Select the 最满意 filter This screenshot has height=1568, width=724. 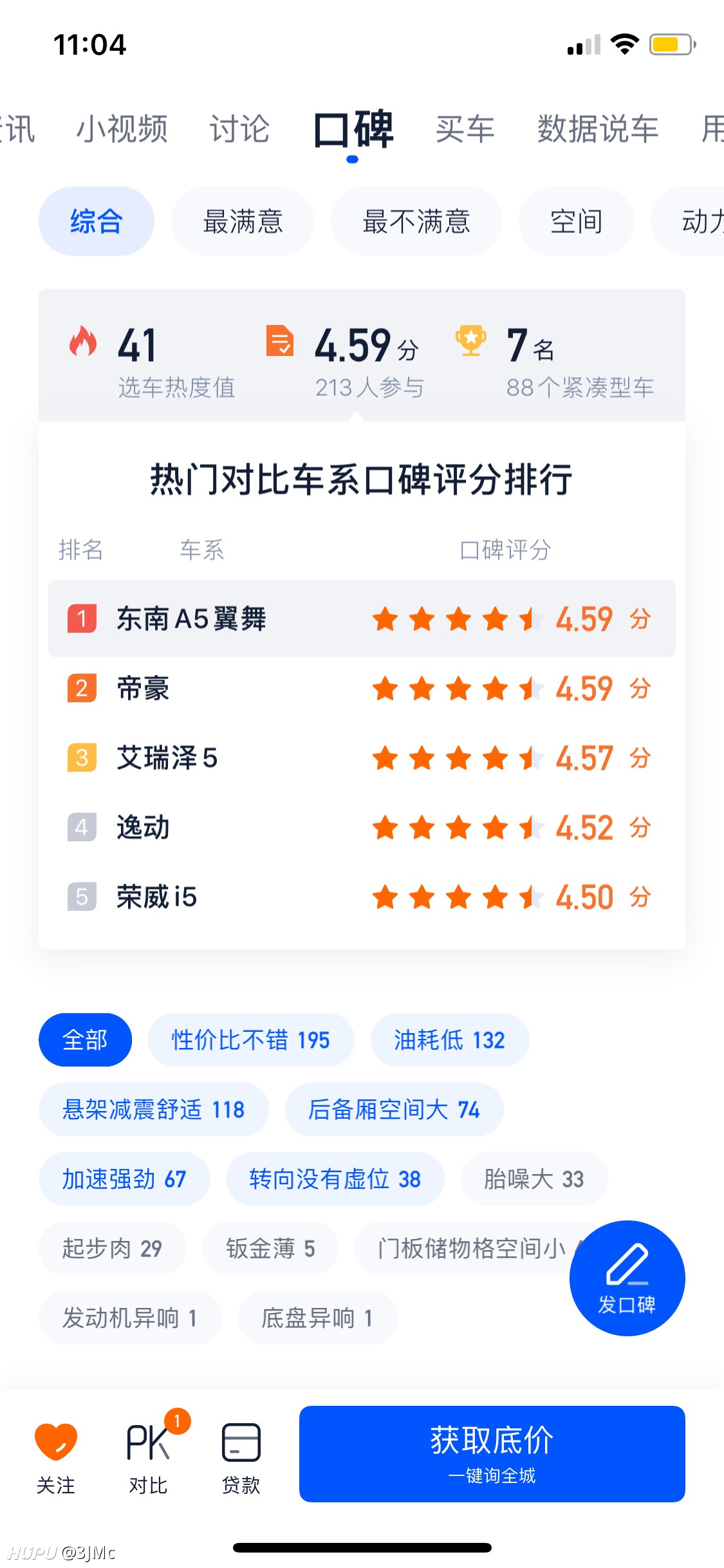(243, 221)
